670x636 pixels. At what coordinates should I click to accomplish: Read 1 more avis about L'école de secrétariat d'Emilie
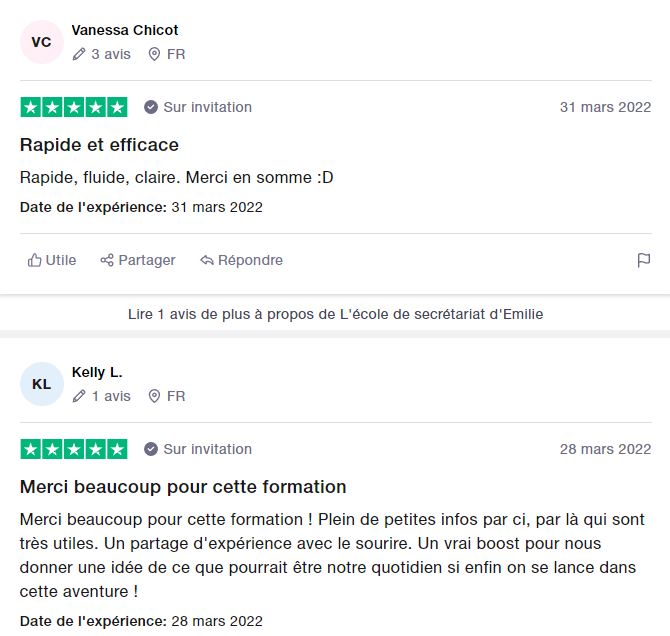[x=335, y=314]
